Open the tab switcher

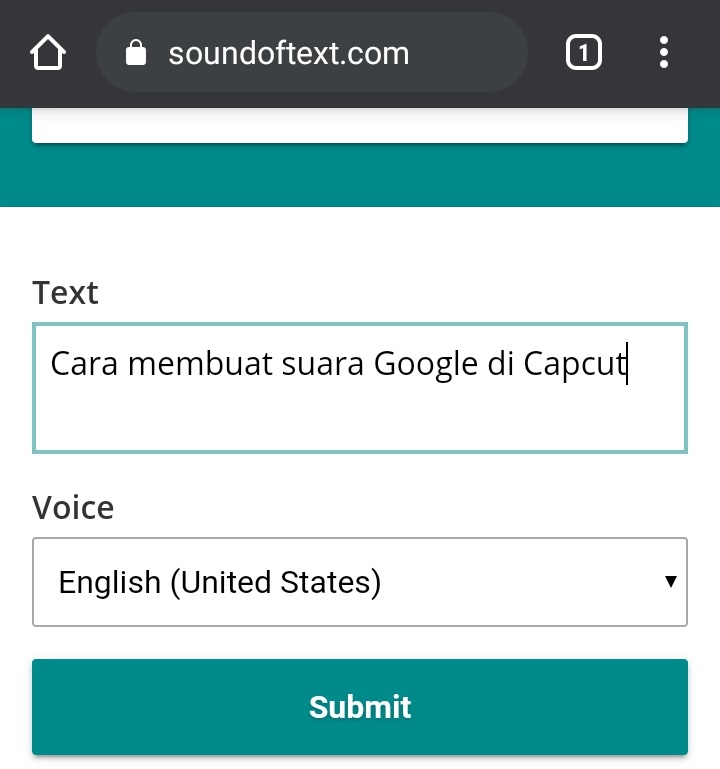[583, 53]
